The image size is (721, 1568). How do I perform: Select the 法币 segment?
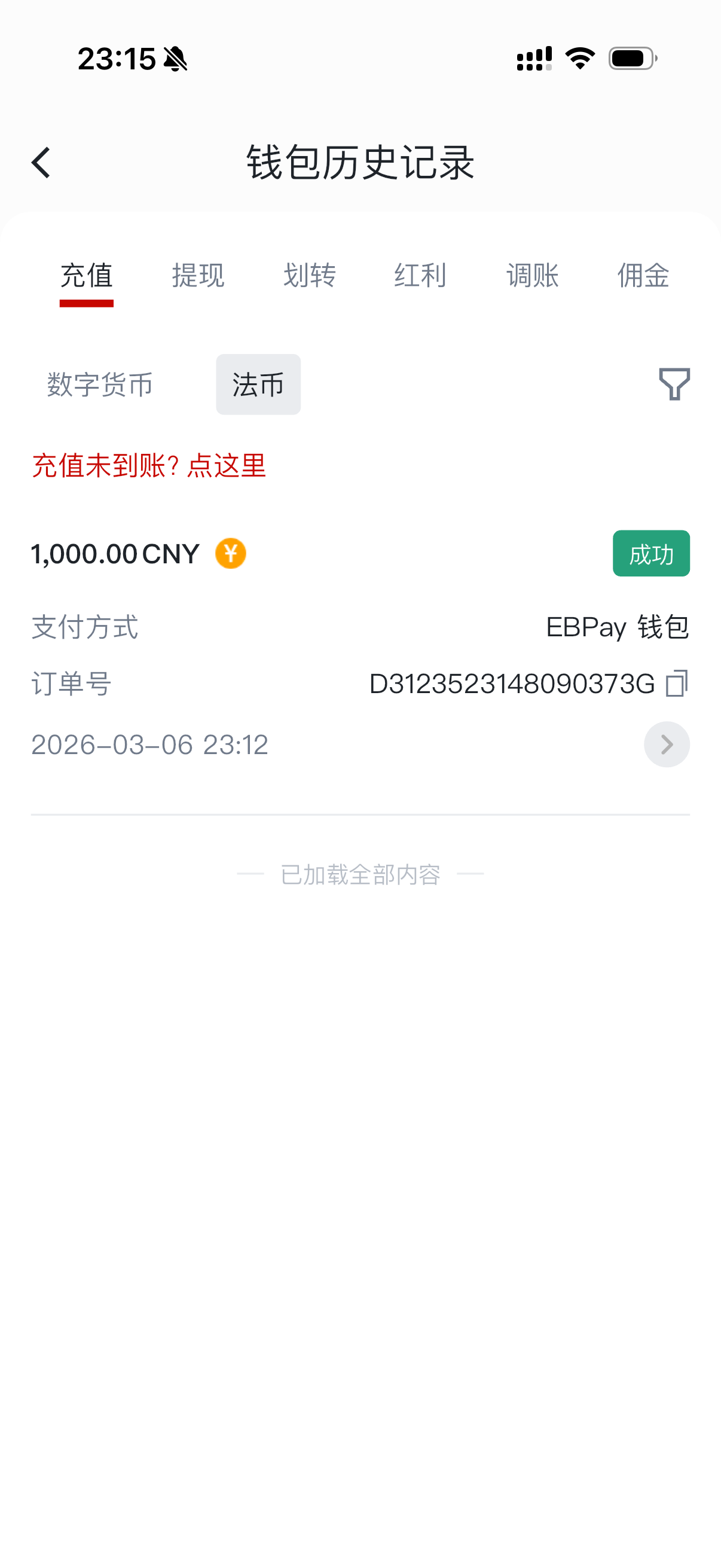258,385
